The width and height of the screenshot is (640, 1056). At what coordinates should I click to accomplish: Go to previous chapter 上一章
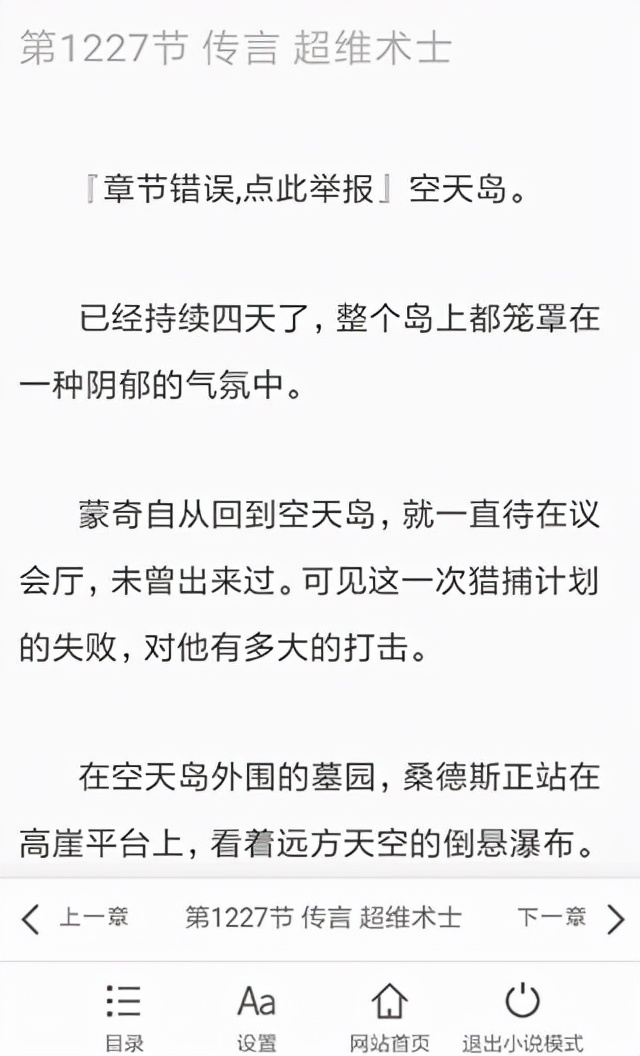pyautogui.click(x=75, y=917)
